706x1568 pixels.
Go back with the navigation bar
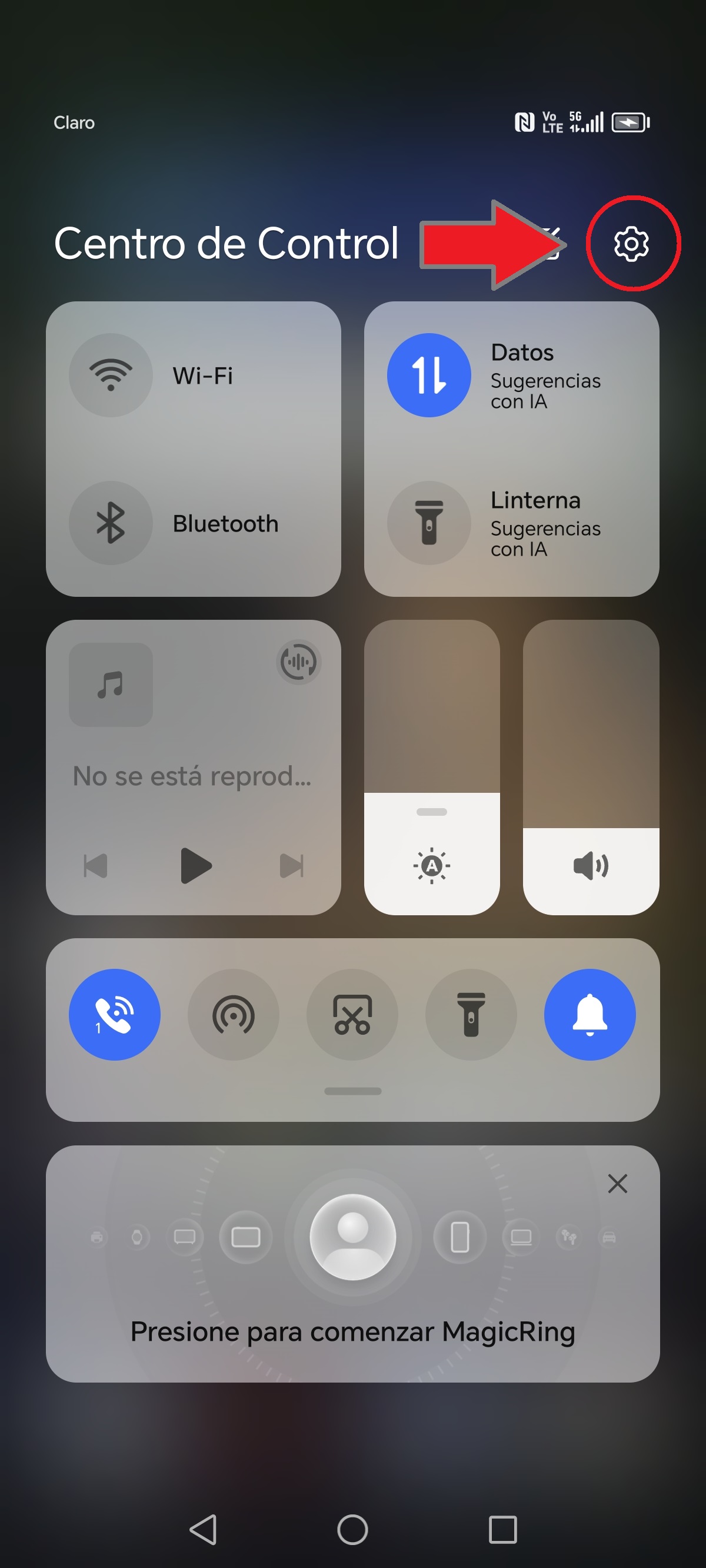point(204,1529)
